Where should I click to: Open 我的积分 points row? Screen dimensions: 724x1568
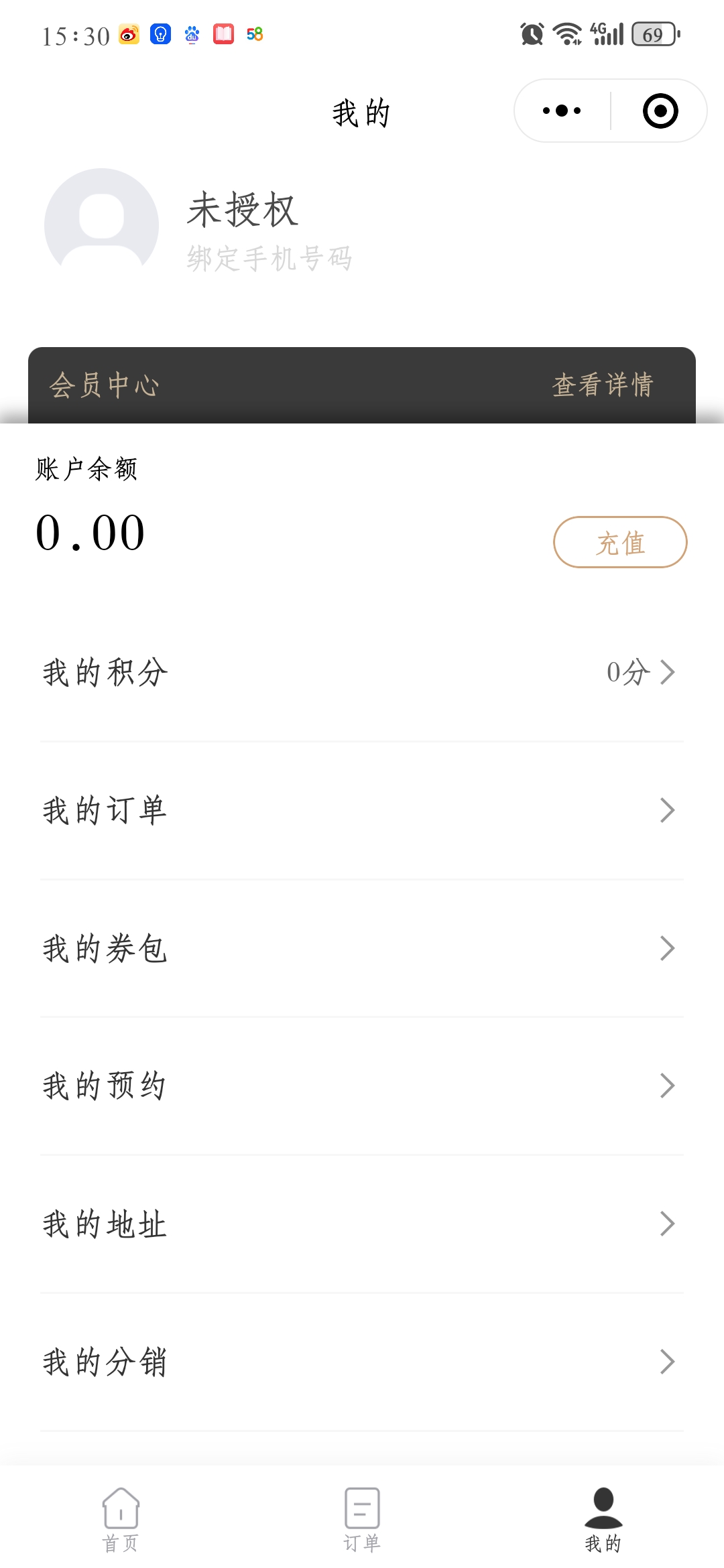click(x=362, y=672)
